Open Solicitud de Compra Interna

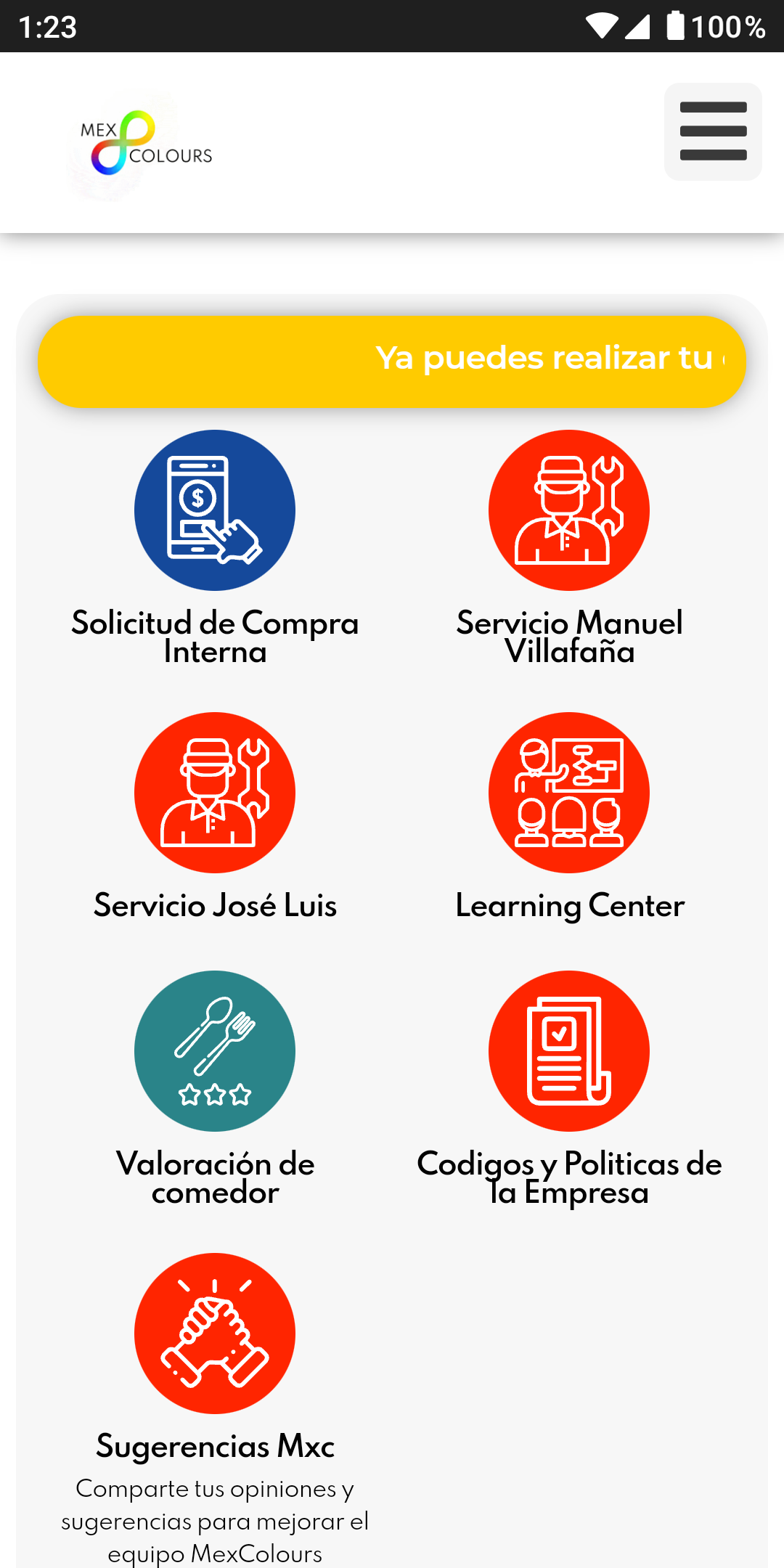click(215, 510)
